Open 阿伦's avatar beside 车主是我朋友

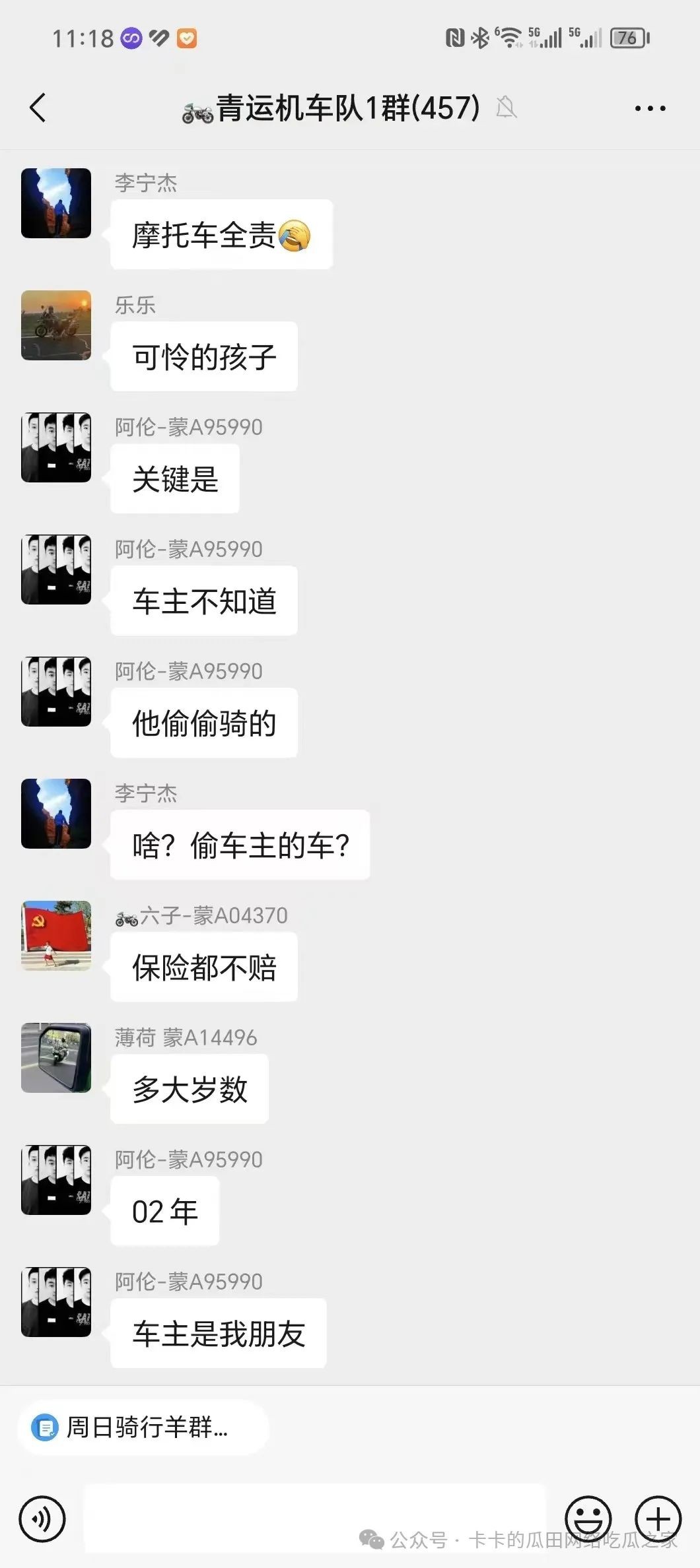click(56, 1301)
